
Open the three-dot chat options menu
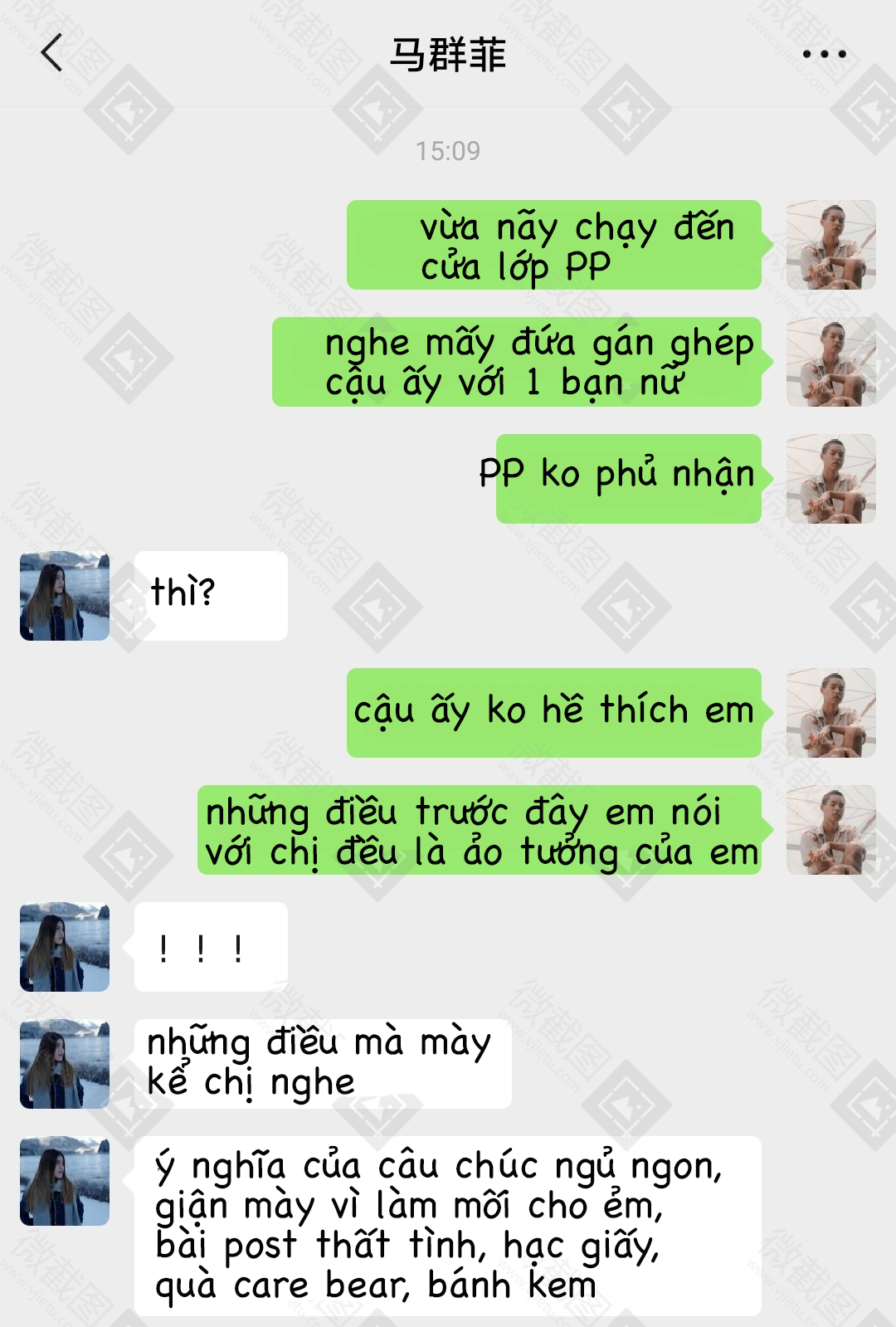824,55
